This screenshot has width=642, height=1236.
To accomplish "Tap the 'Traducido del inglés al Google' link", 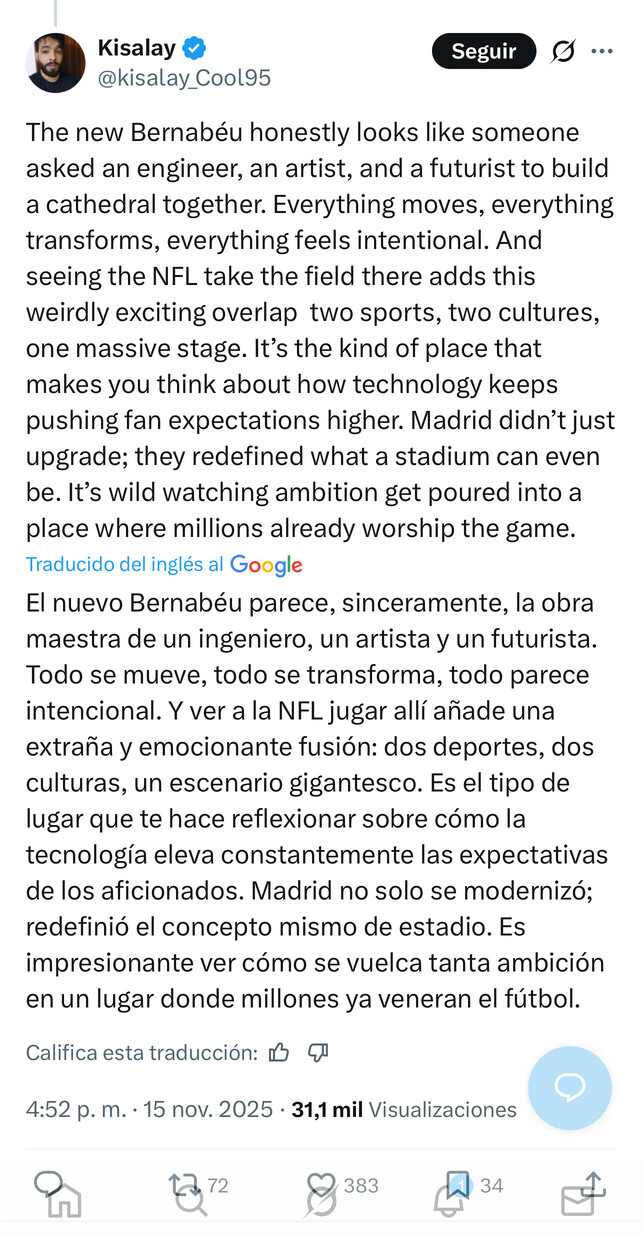I will point(164,565).
